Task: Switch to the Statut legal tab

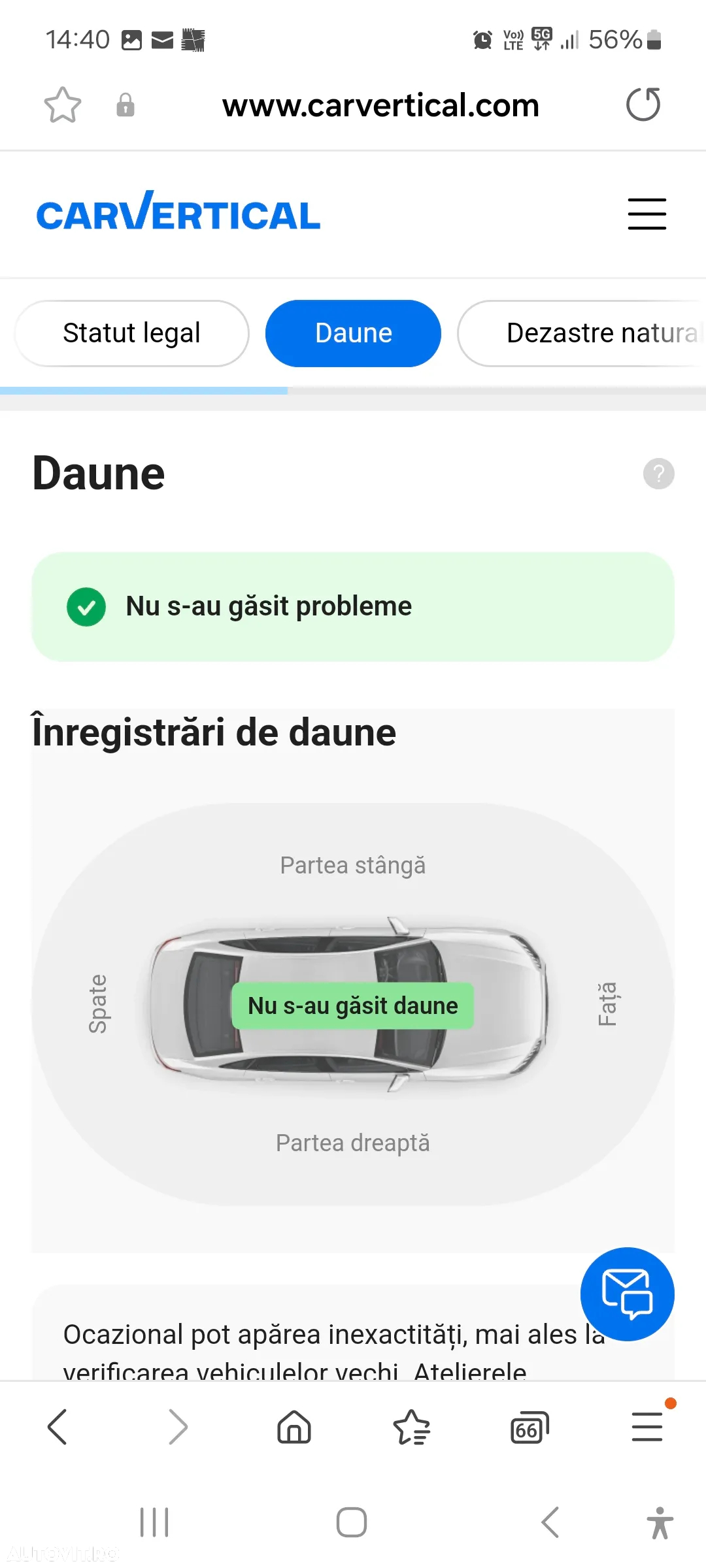Action: [x=131, y=333]
